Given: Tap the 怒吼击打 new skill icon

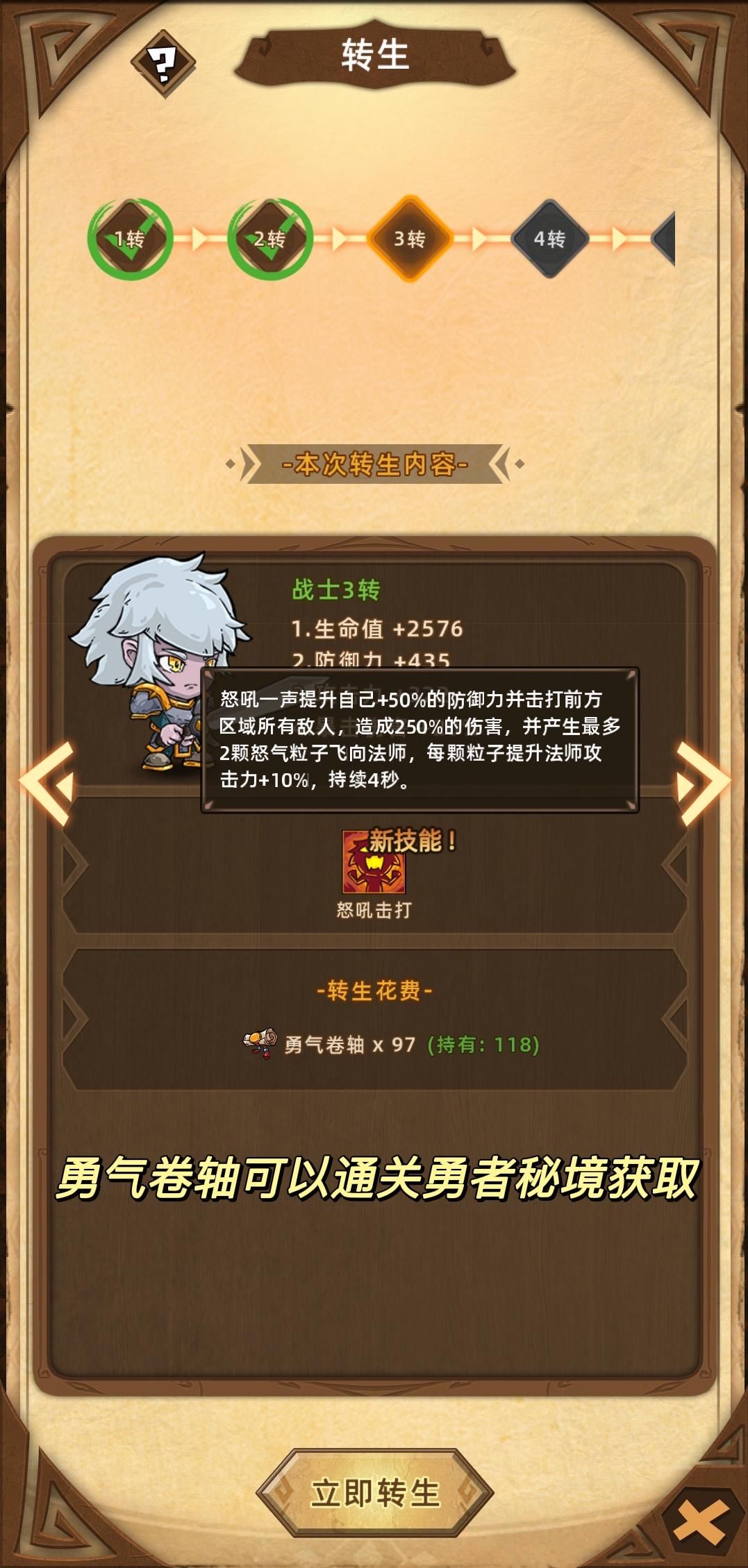Looking at the screenshot, I should [374, 863].
